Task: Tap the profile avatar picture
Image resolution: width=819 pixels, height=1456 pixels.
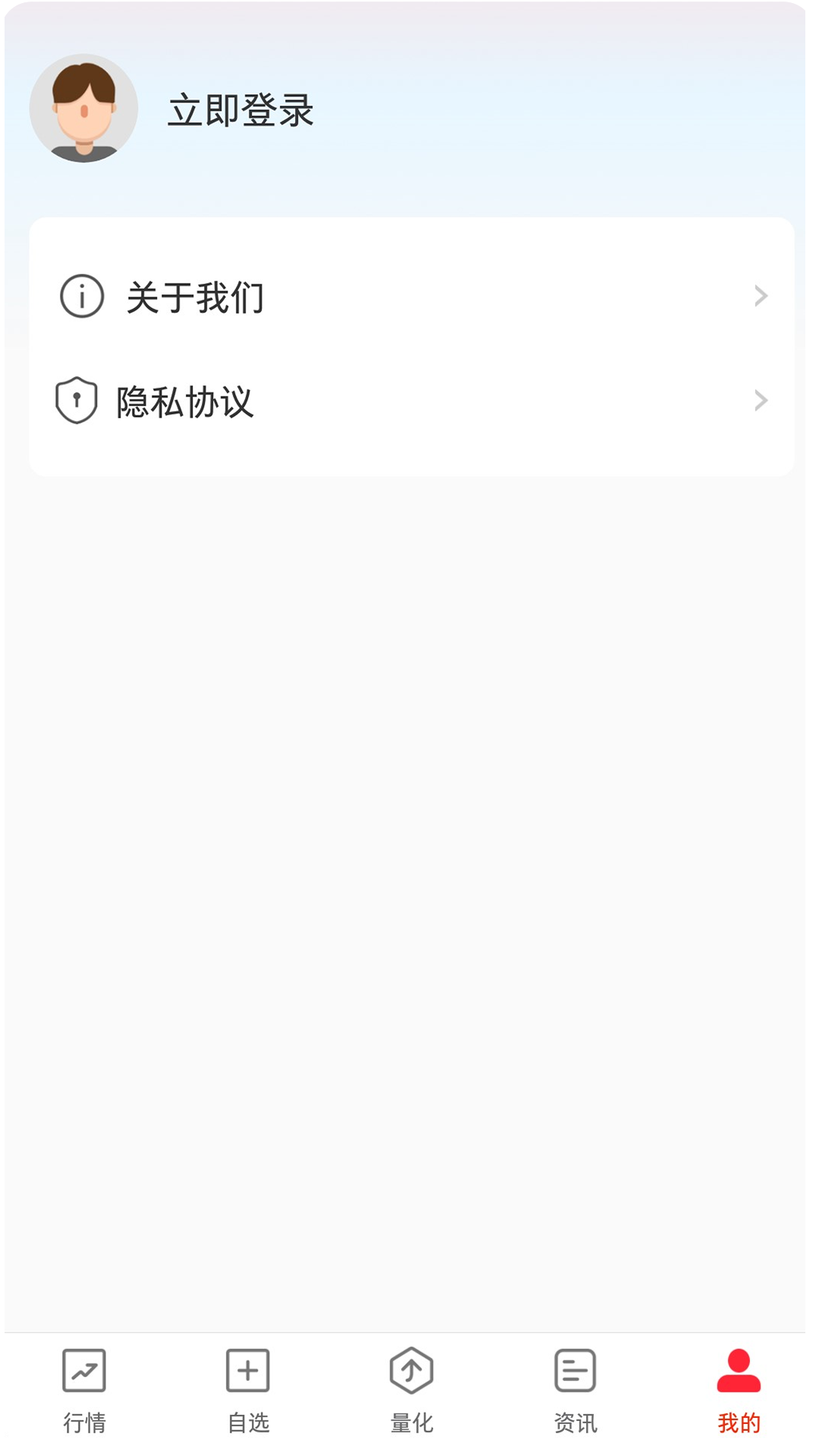Action: [x=83, y=108]
